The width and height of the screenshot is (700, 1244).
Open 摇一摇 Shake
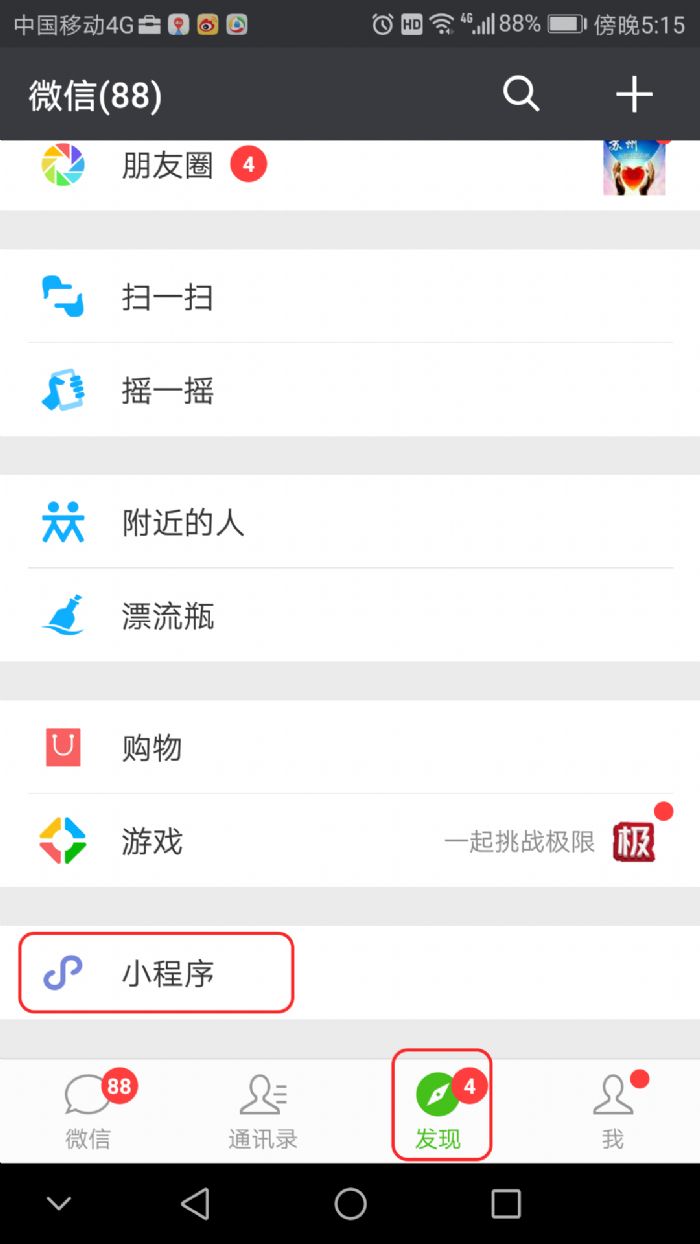(x=168, y=390)
